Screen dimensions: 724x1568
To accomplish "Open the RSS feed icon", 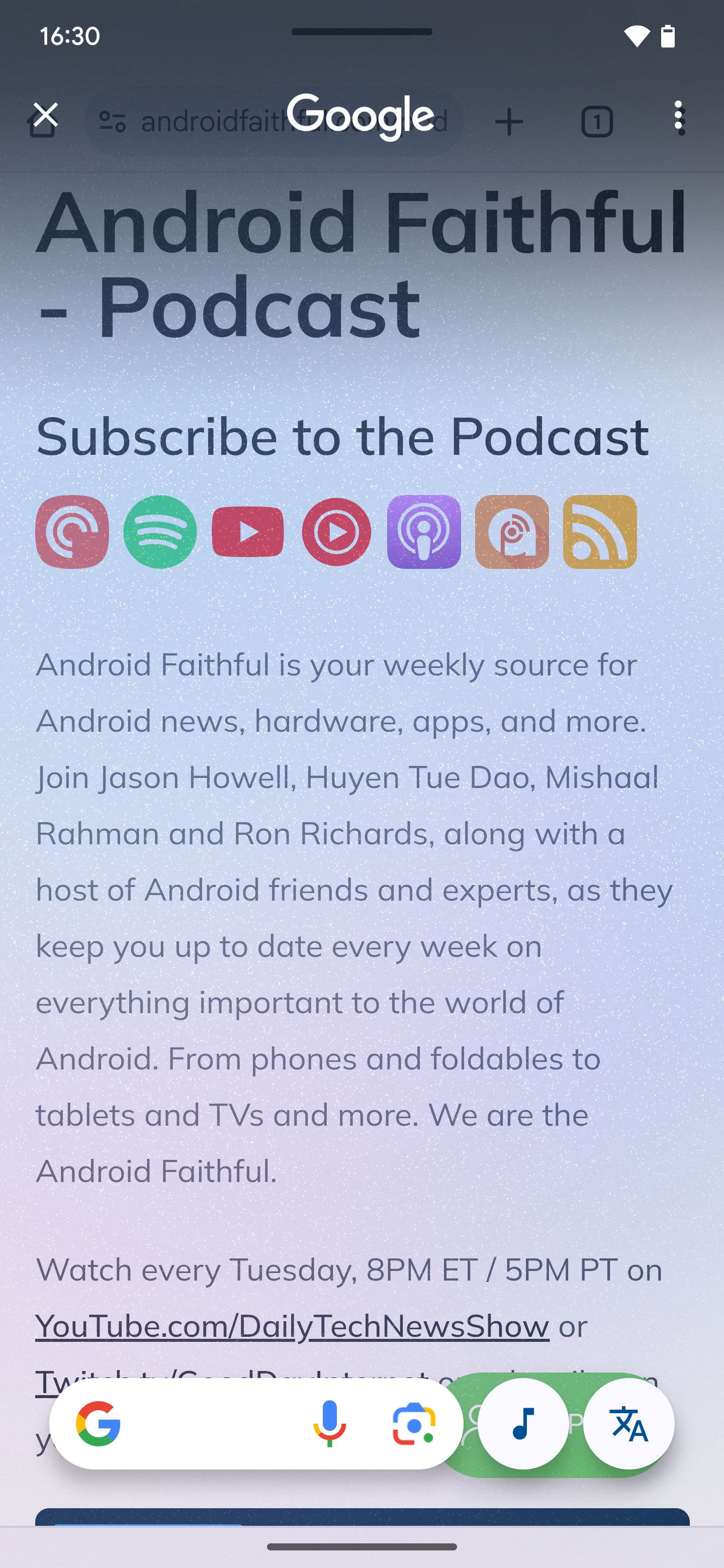I will pos(600,531).
